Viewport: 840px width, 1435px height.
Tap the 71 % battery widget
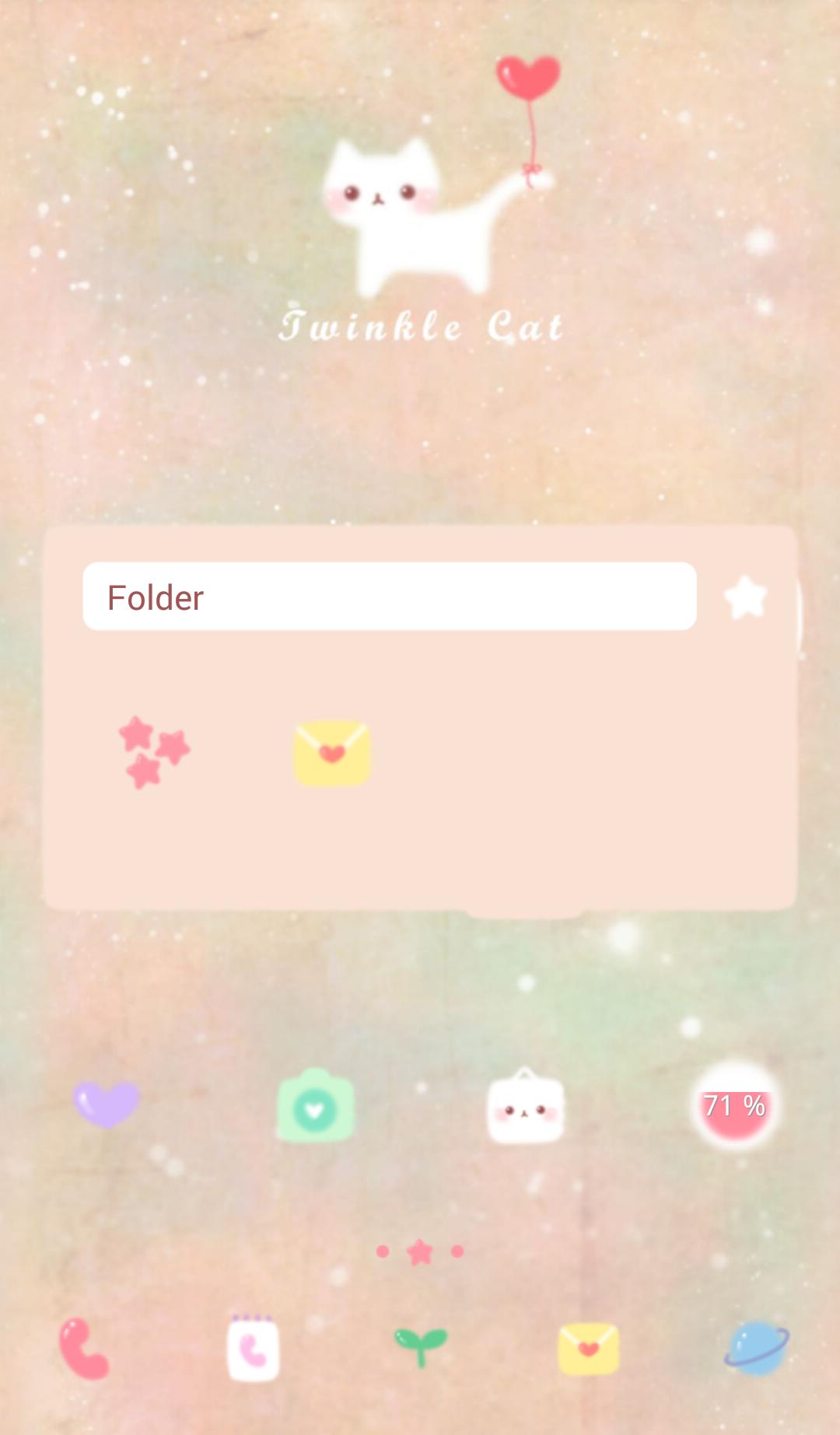tap(735, 1106)
